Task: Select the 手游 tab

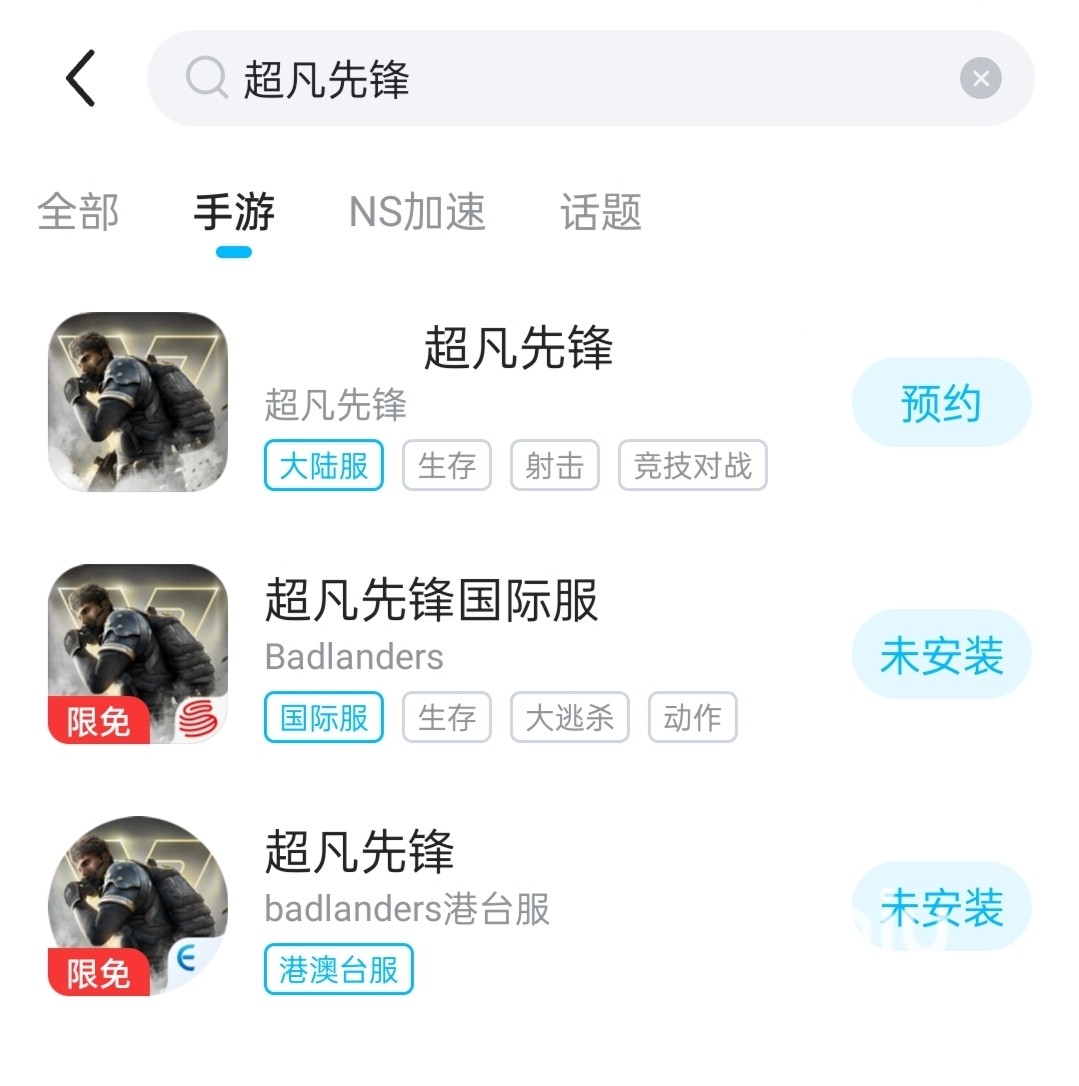Action: coord(234,212)
